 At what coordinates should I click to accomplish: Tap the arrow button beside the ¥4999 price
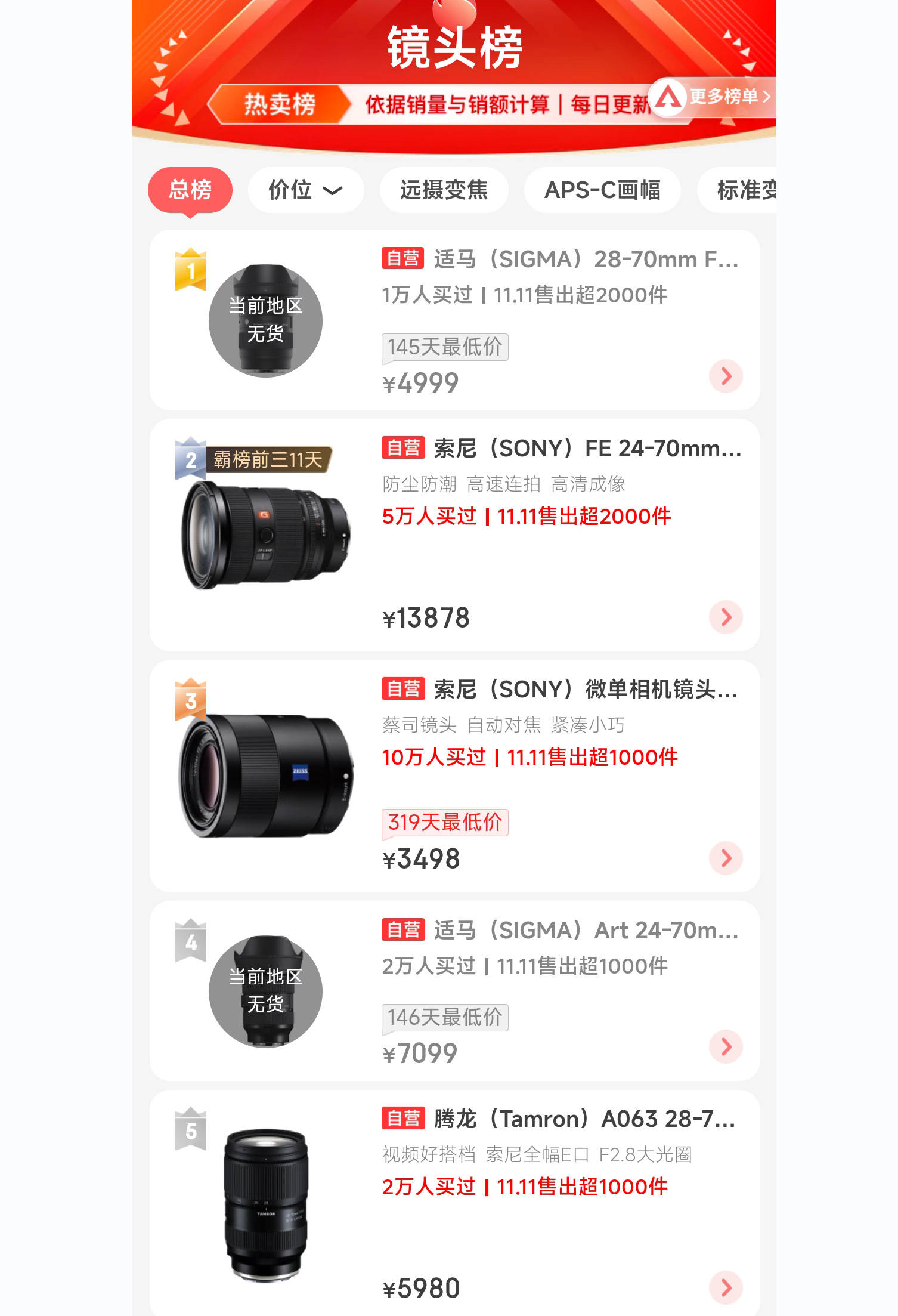(726, 376)
